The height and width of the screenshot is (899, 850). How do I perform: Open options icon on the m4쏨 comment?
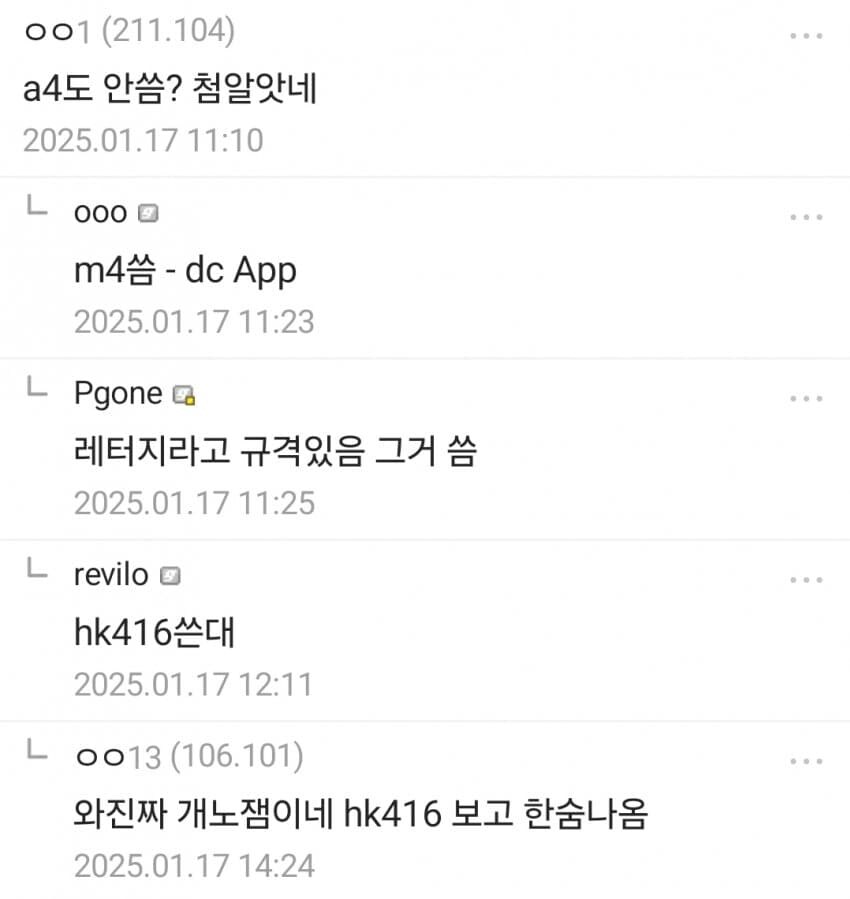(806, 216)
